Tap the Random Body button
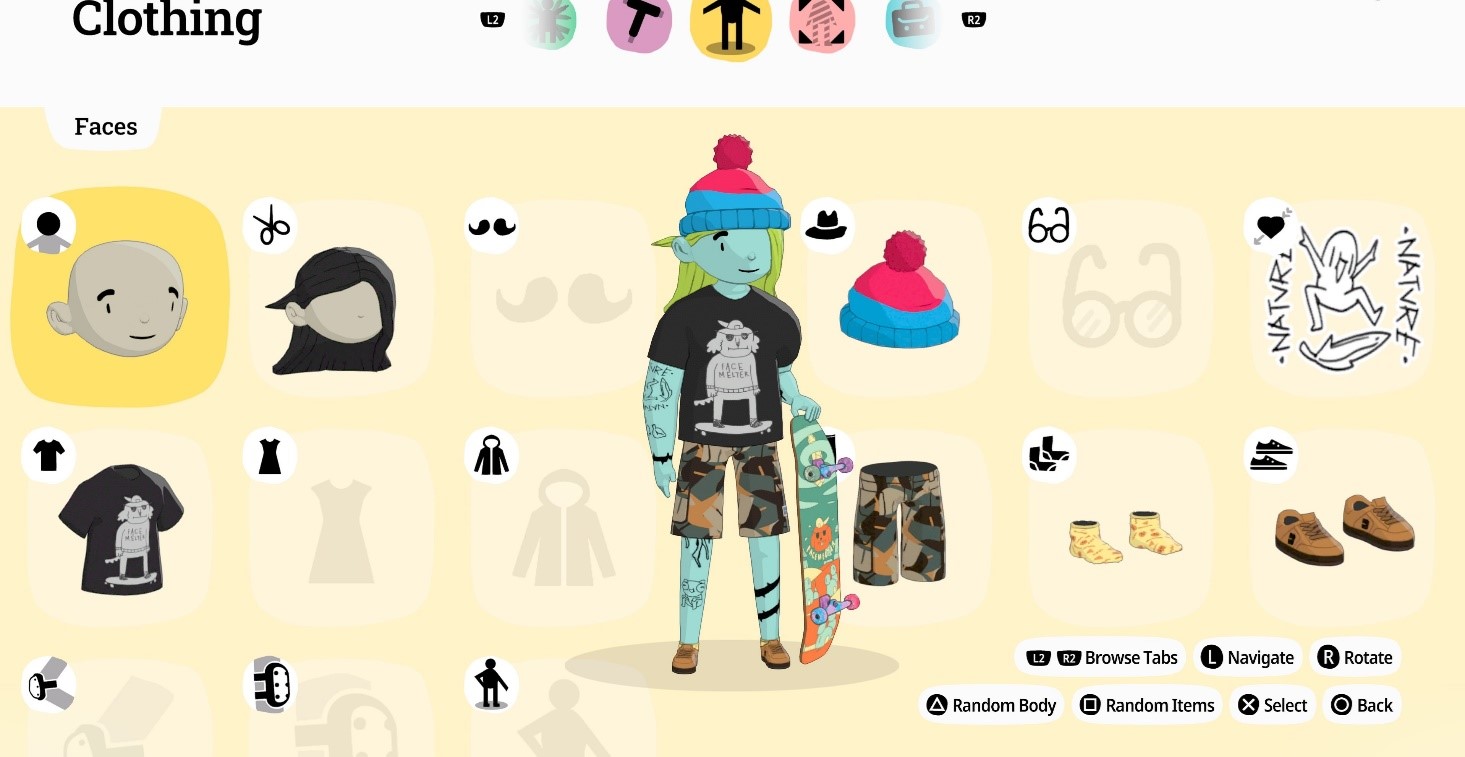 991,705
